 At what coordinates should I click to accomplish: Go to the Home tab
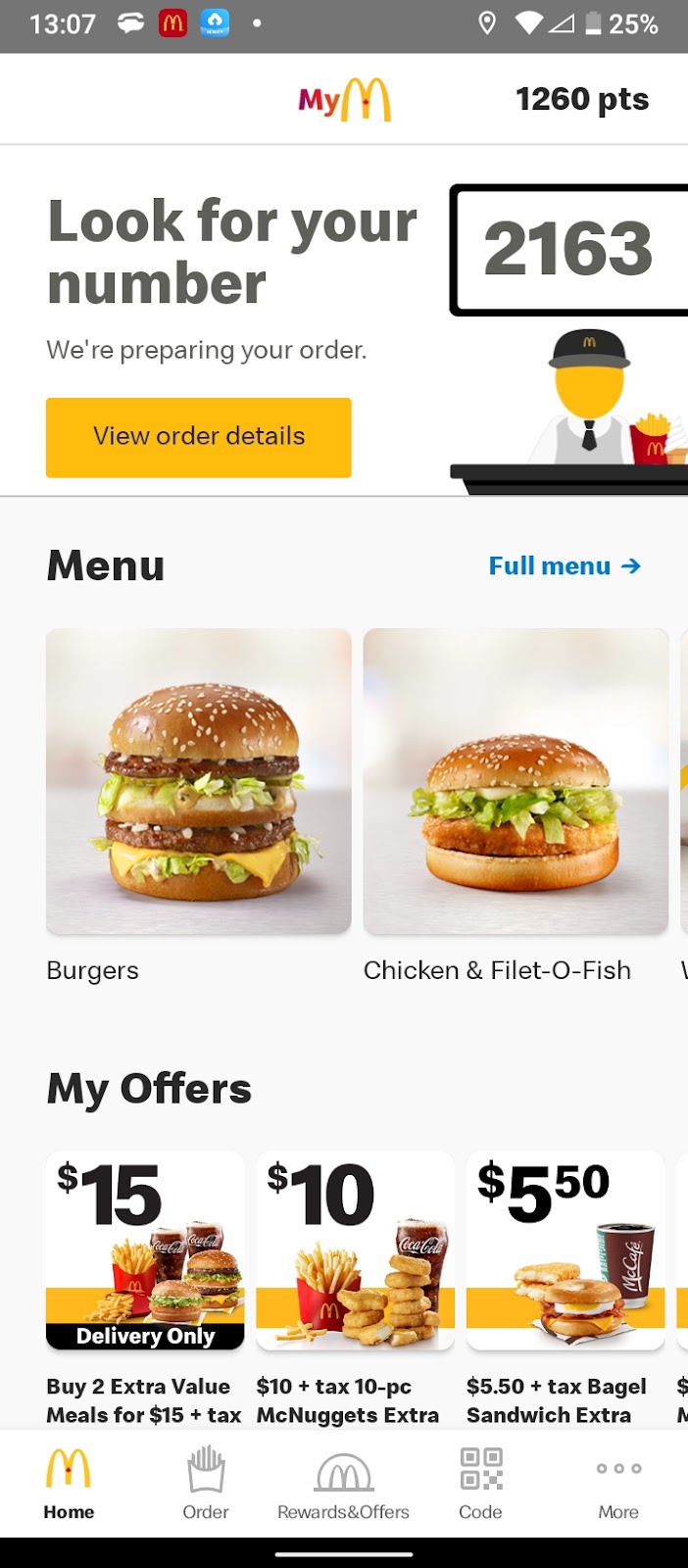click(x=69, y=1484)
